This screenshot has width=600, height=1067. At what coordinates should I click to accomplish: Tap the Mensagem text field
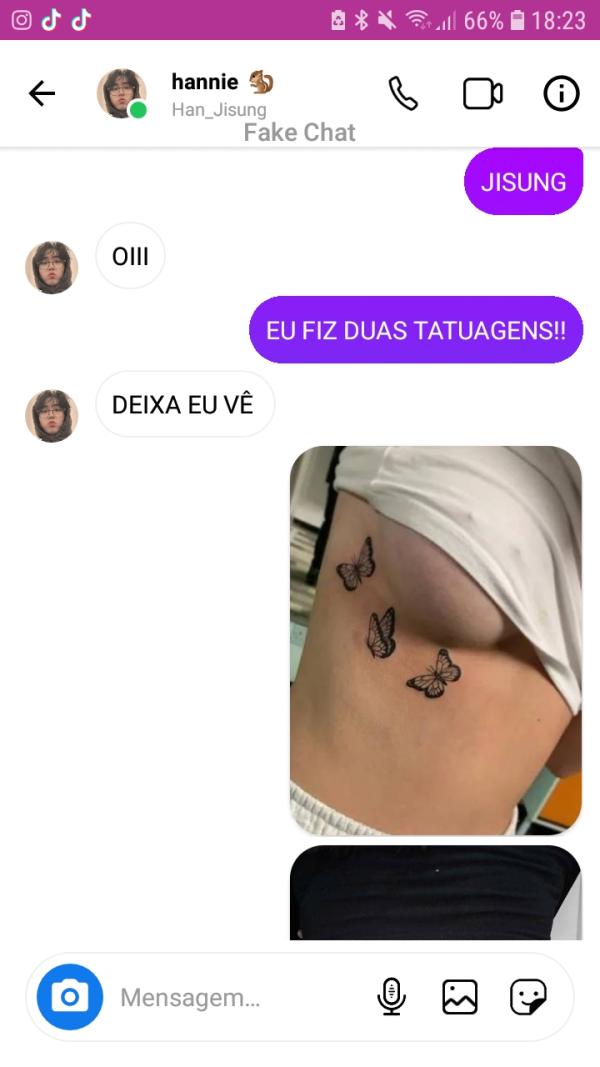tap(230, 997)
